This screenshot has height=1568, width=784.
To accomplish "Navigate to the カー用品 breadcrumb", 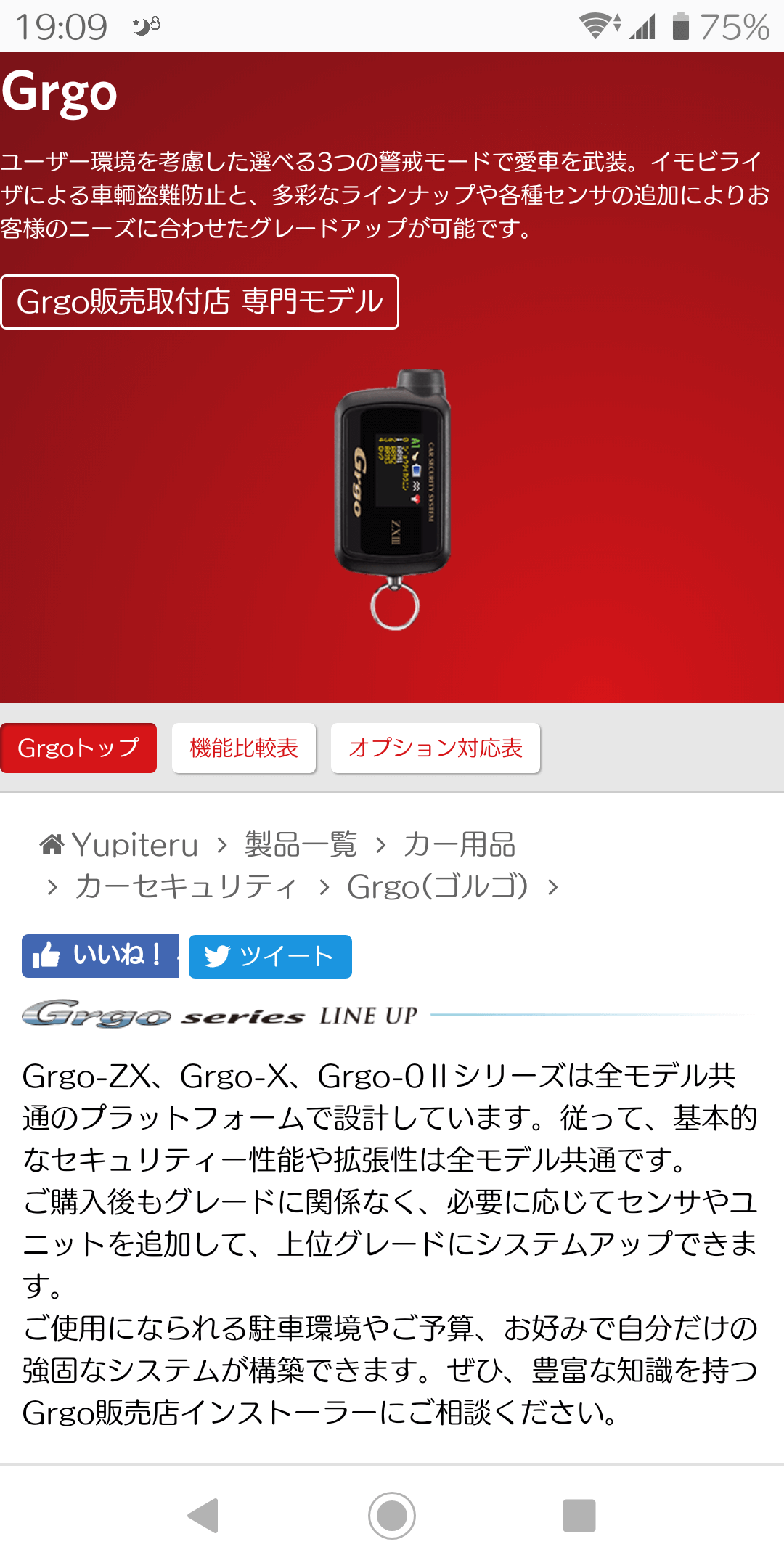I will coord(460,845).
